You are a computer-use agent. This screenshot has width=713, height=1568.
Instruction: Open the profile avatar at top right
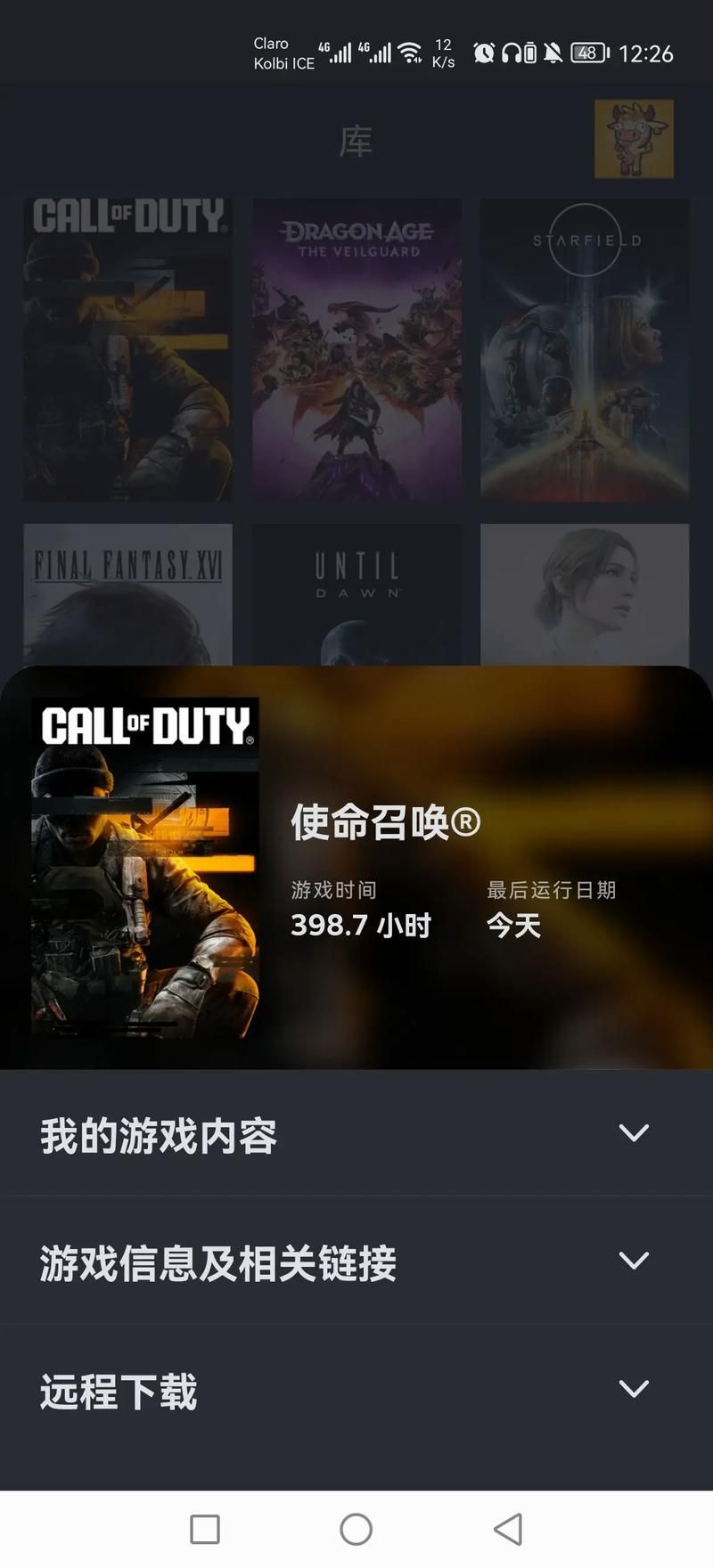coord(634,138)
